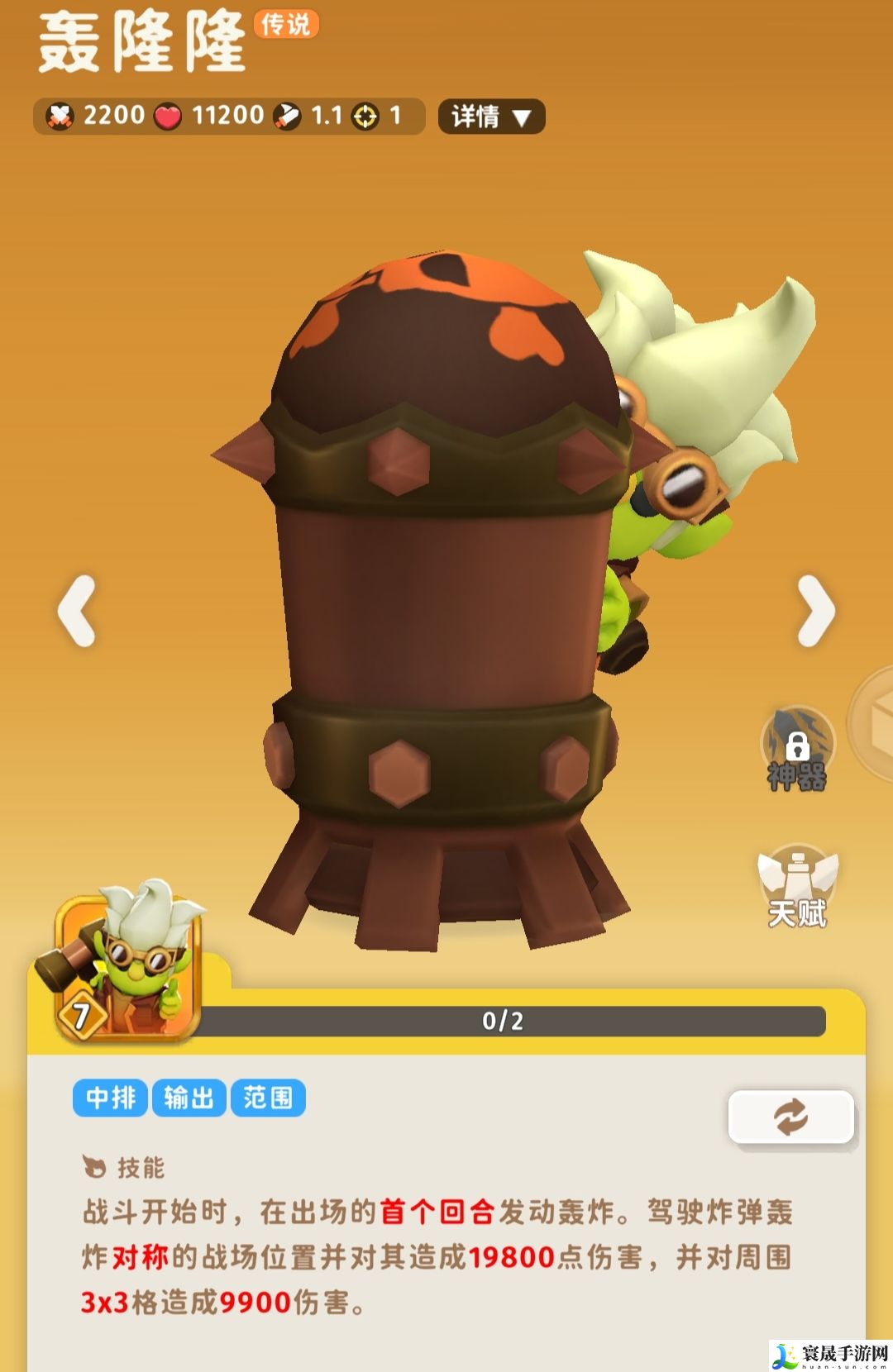Open the level 7 character portrait
This screenshot has width=893, height=1372.
[x=128, y=967]
